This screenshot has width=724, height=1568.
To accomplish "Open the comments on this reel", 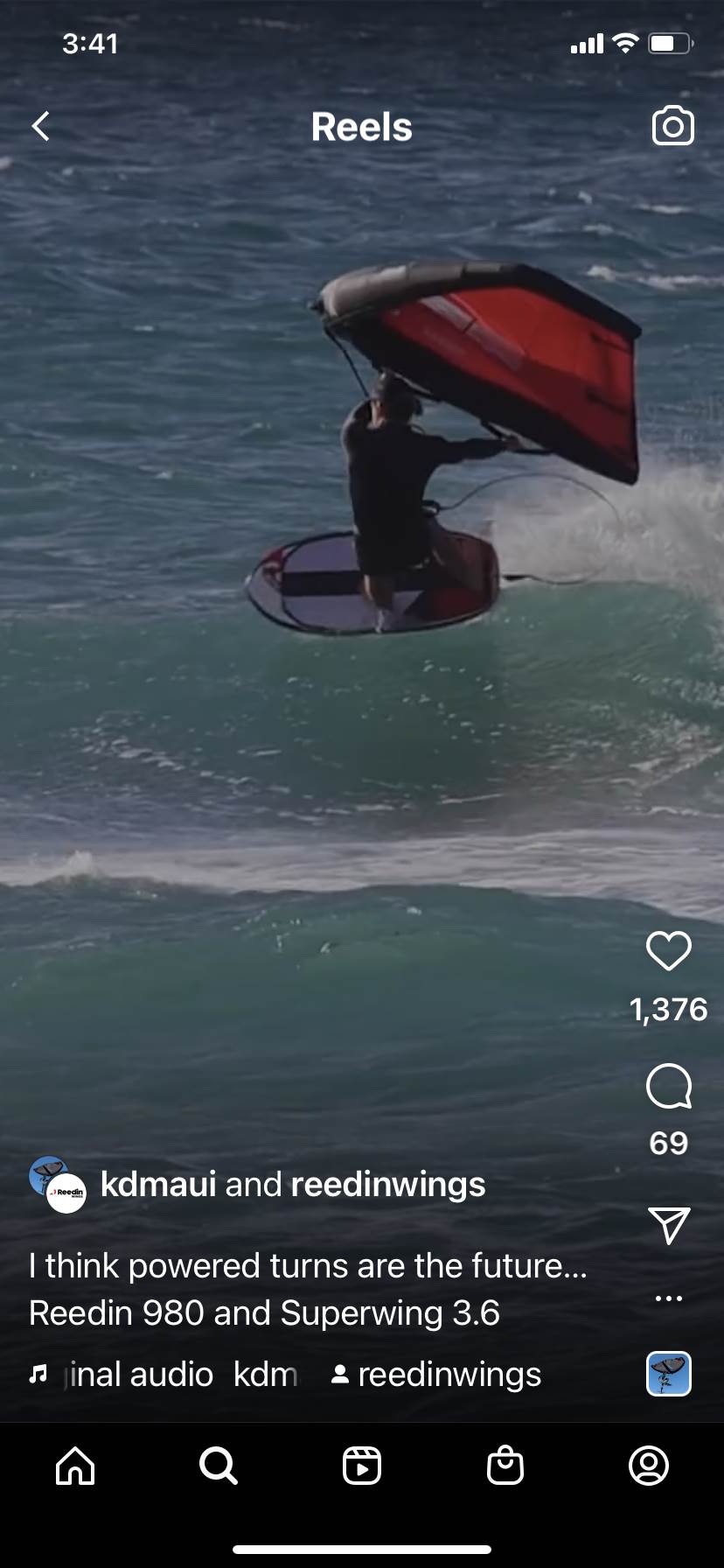I will coord(668,1087).
